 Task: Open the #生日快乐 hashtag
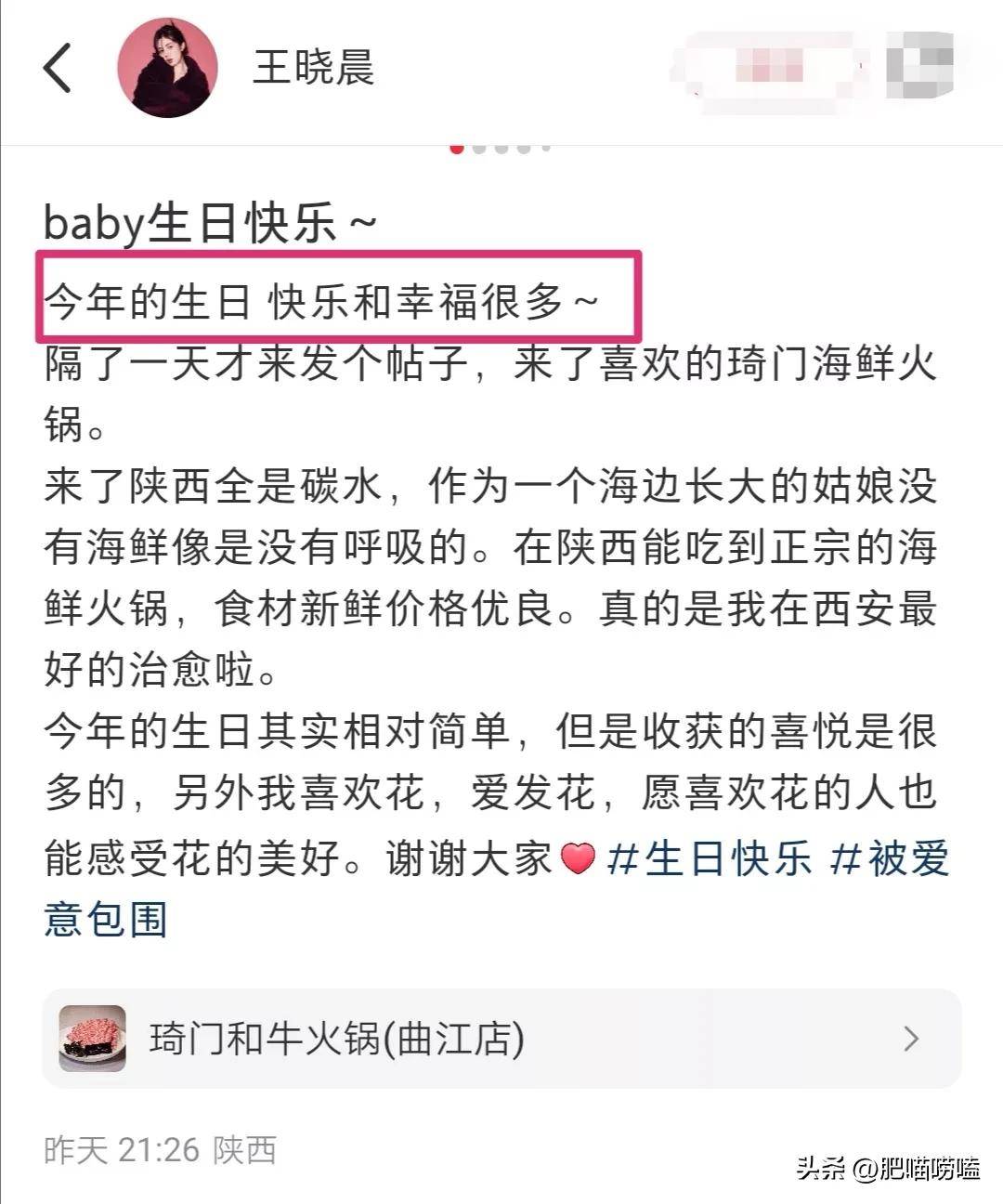pyautogui.click(x=710, y=857)
